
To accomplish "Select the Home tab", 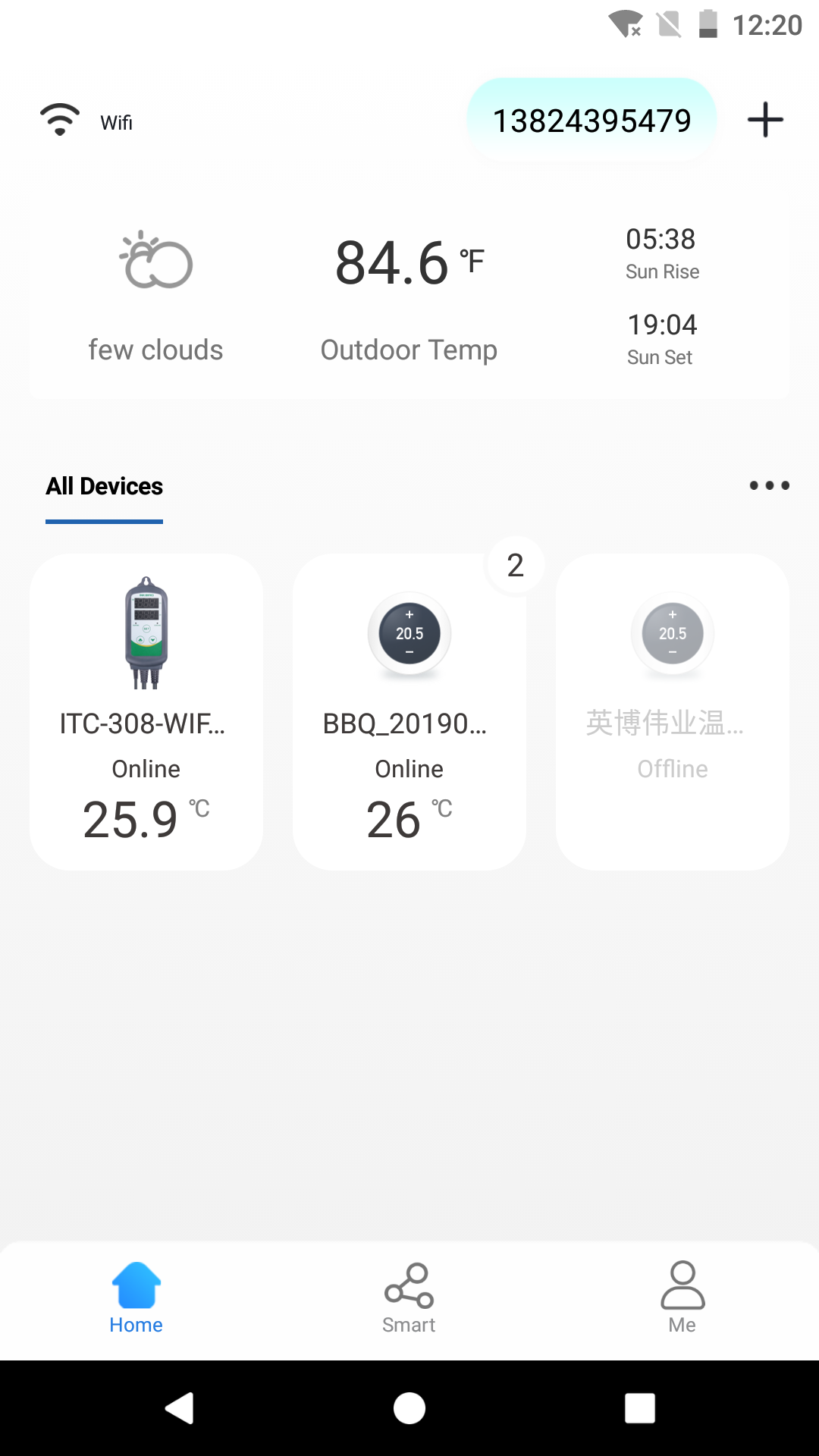I will pos(136,1298).
